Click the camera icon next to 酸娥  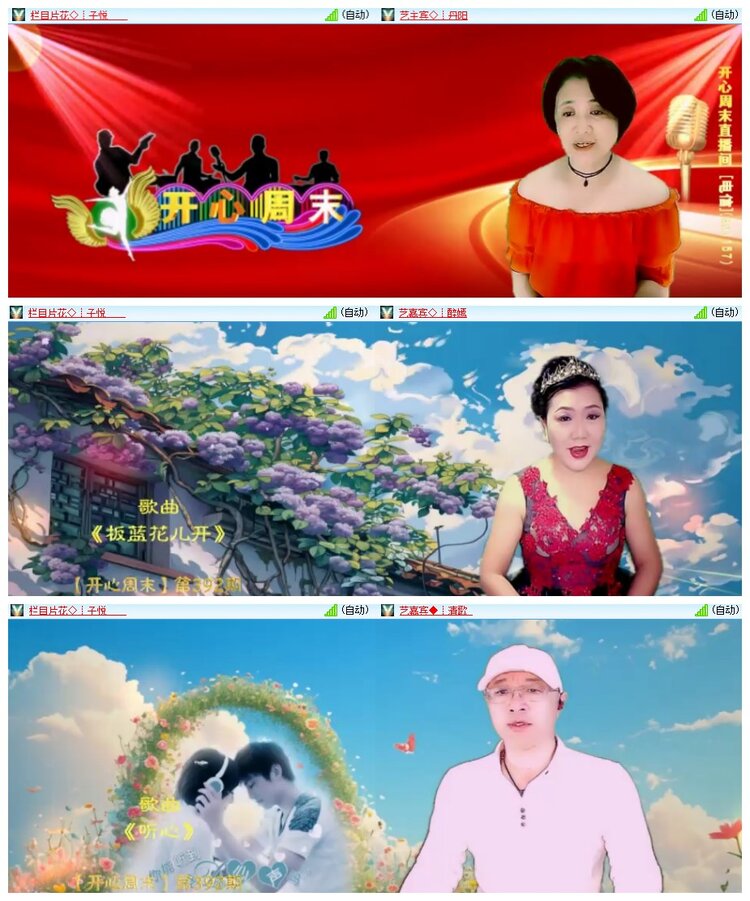(389, 310)
